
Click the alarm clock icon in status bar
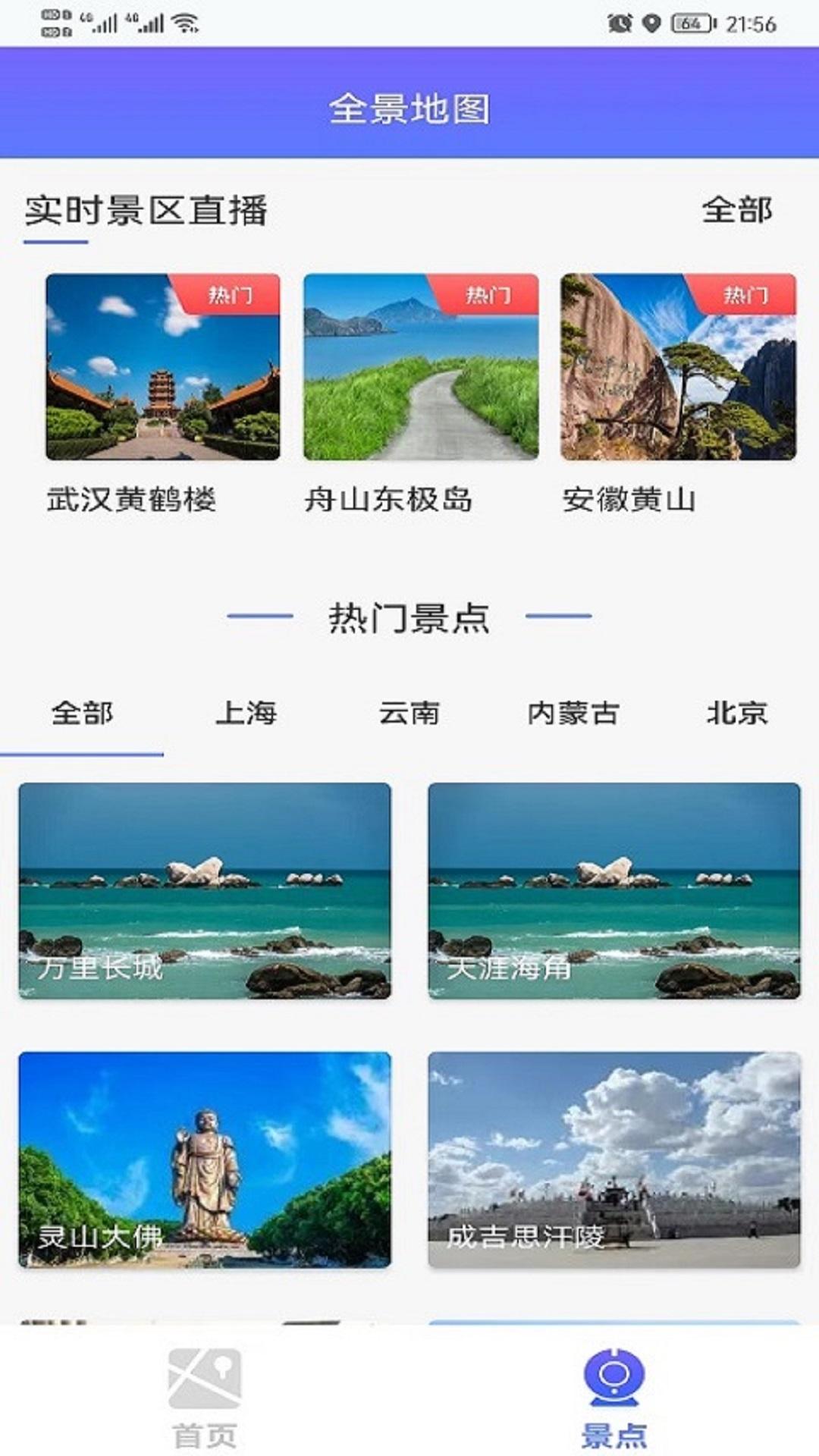click(x=618, y=23)
